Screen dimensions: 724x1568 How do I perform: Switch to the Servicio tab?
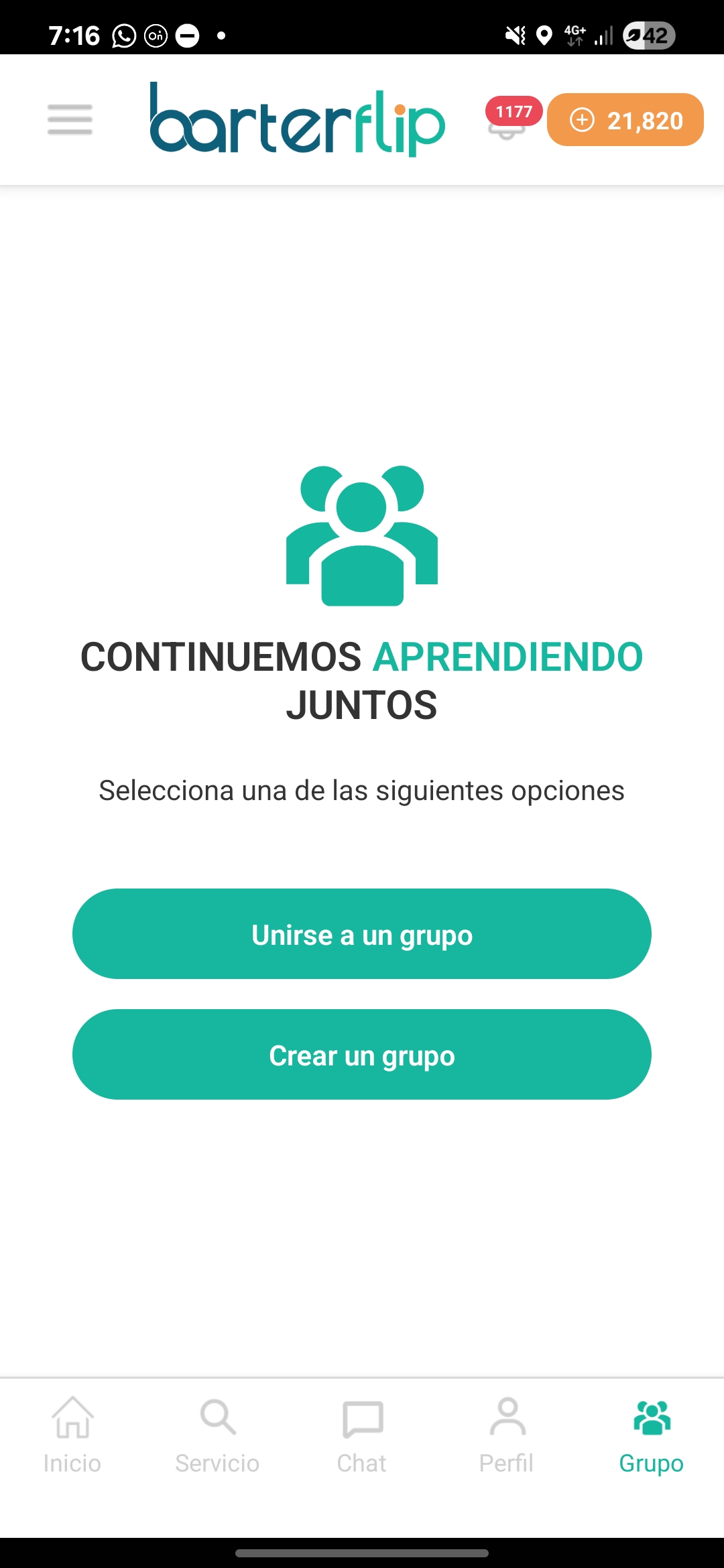pyautogui.click(x=217, y=1435)
